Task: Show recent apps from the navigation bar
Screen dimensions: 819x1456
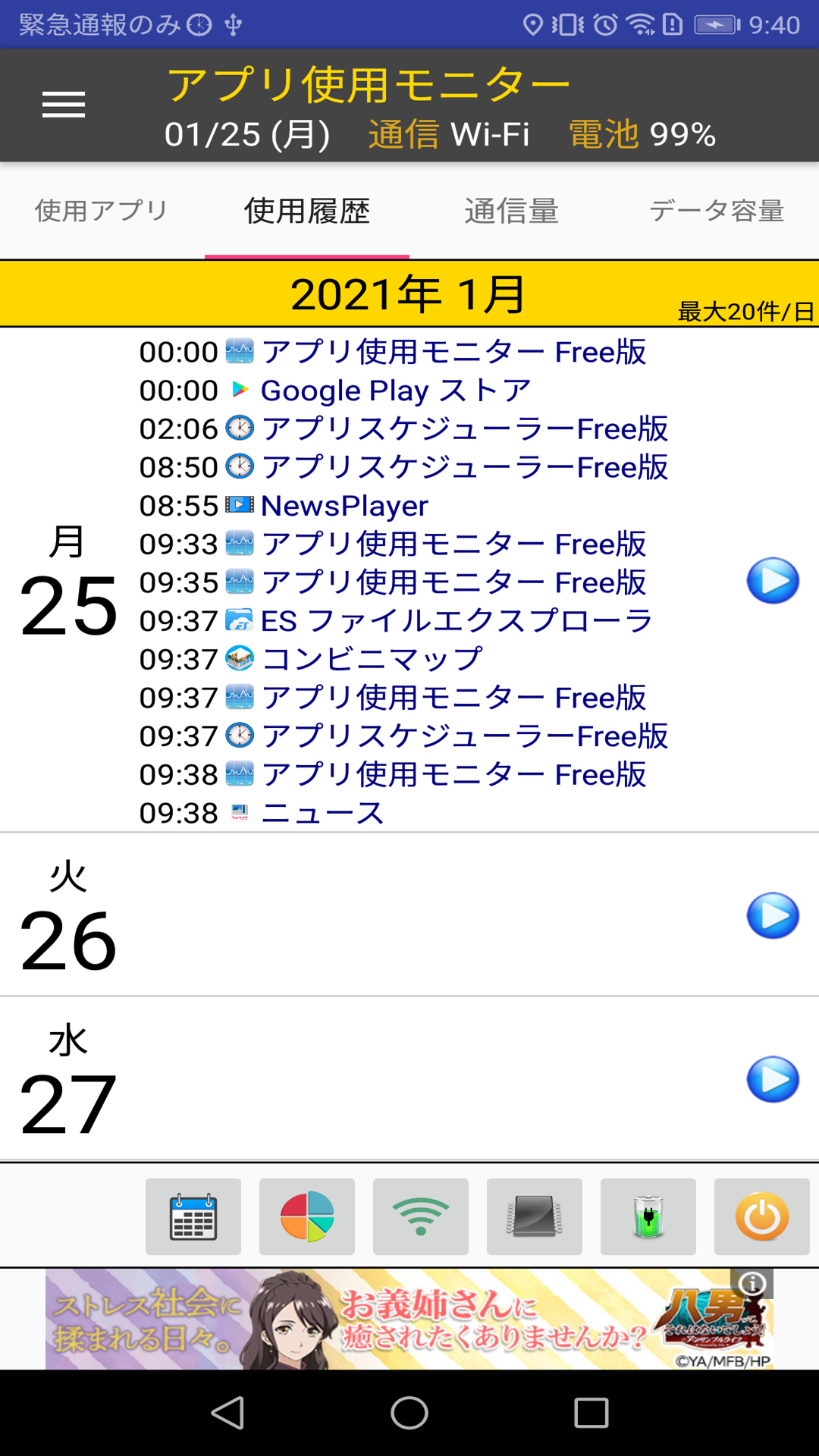Action: point(591,1413)
